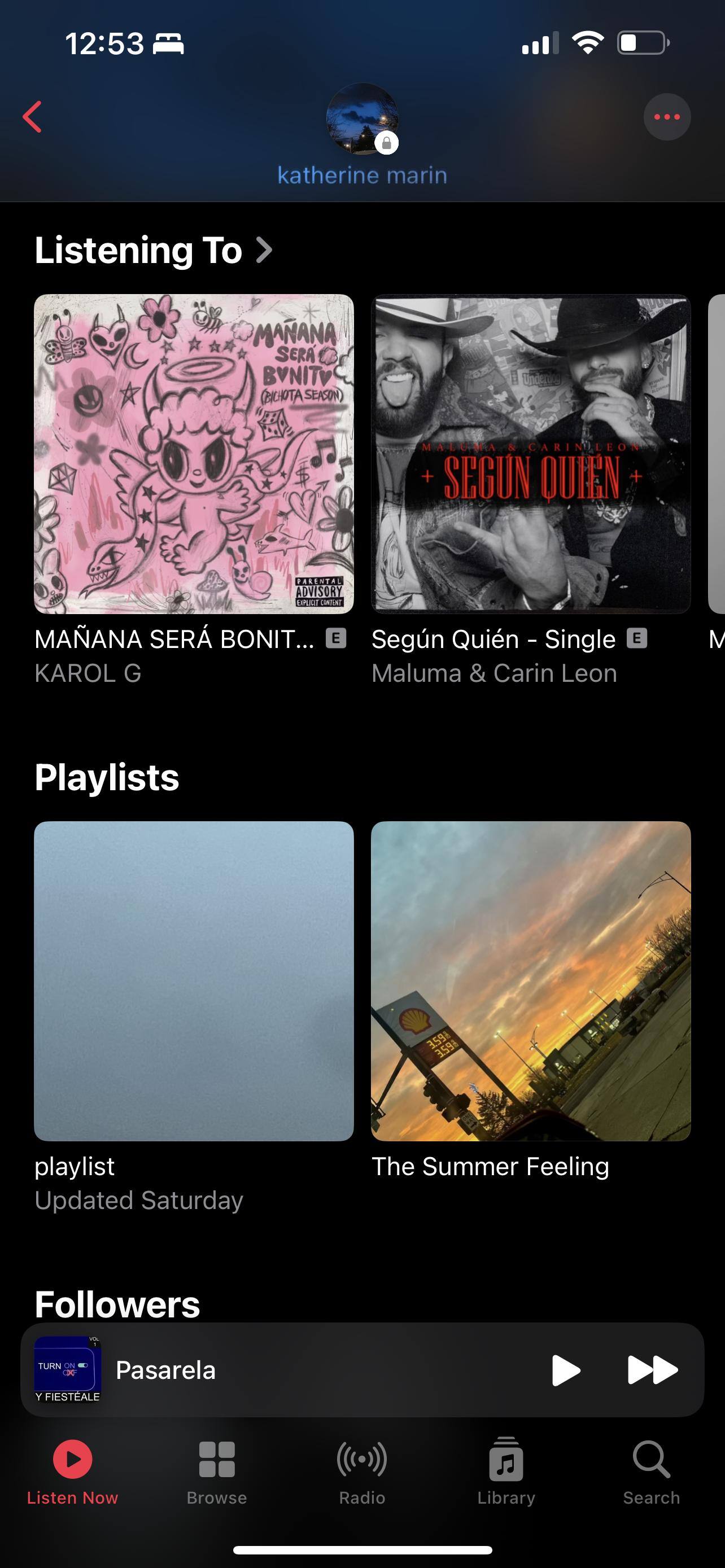Screen dimensions: 725x1568
Task: Play the song Pasarela
Action: (566, 1370)
